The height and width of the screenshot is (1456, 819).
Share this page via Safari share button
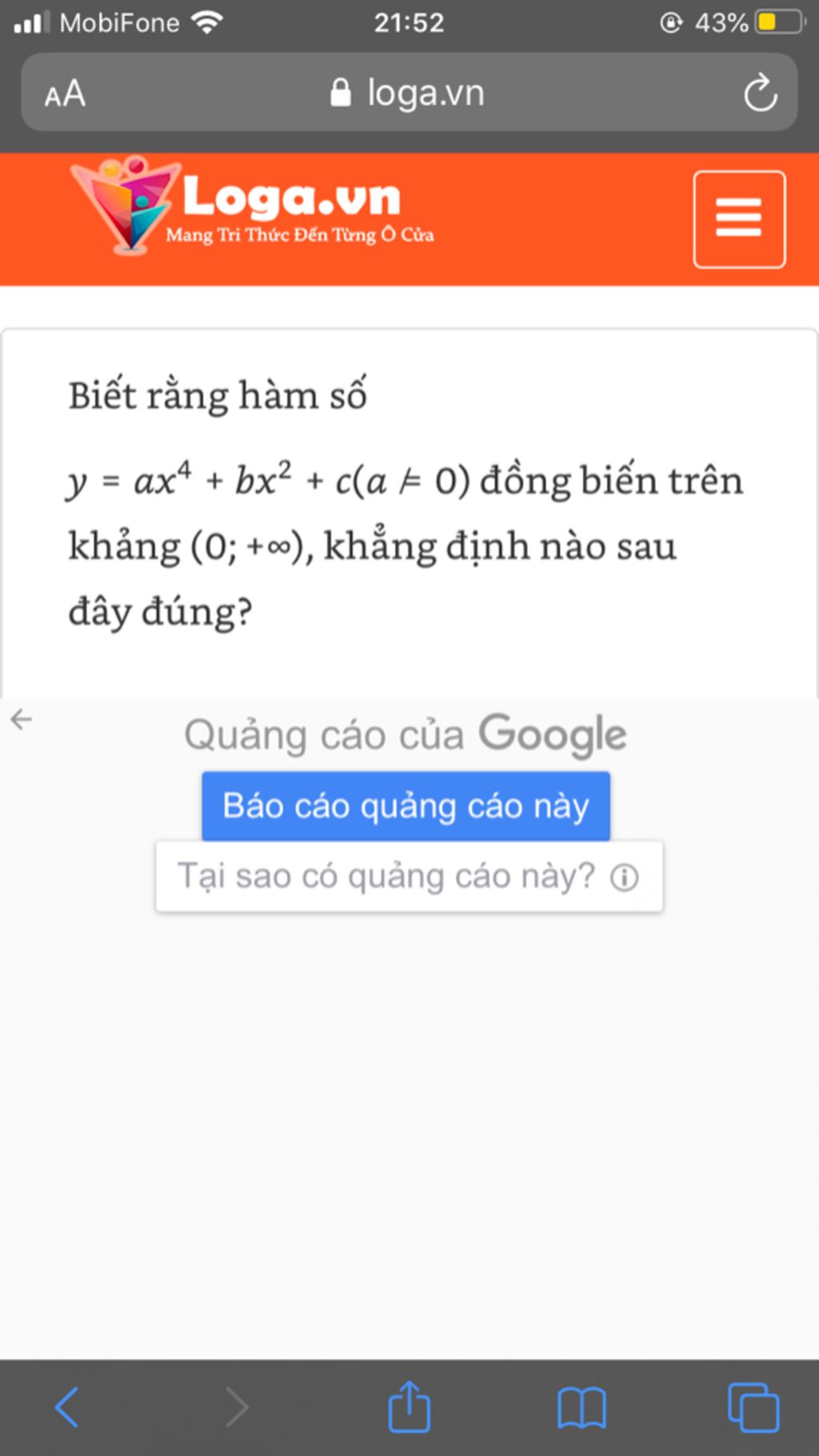(409, 1406)
